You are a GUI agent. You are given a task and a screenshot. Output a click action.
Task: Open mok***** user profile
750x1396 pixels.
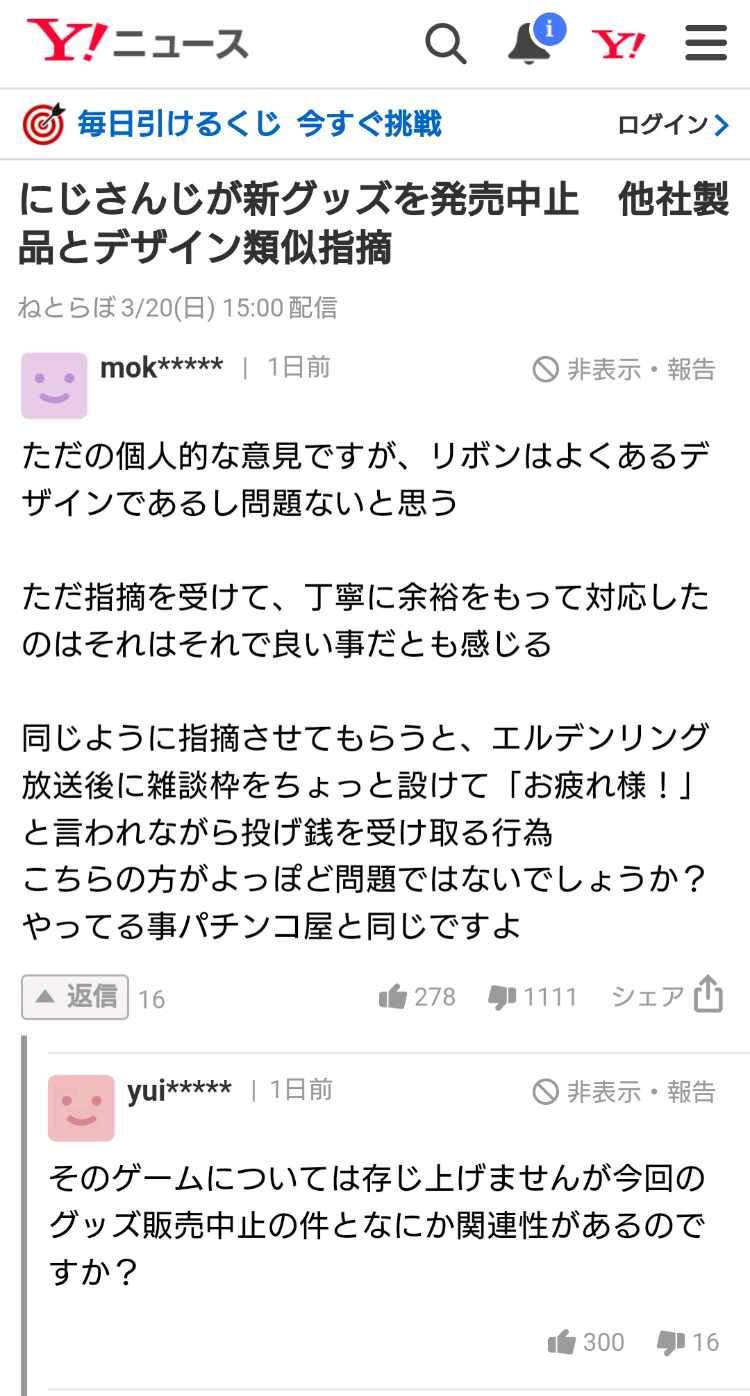tap(162, 367)
